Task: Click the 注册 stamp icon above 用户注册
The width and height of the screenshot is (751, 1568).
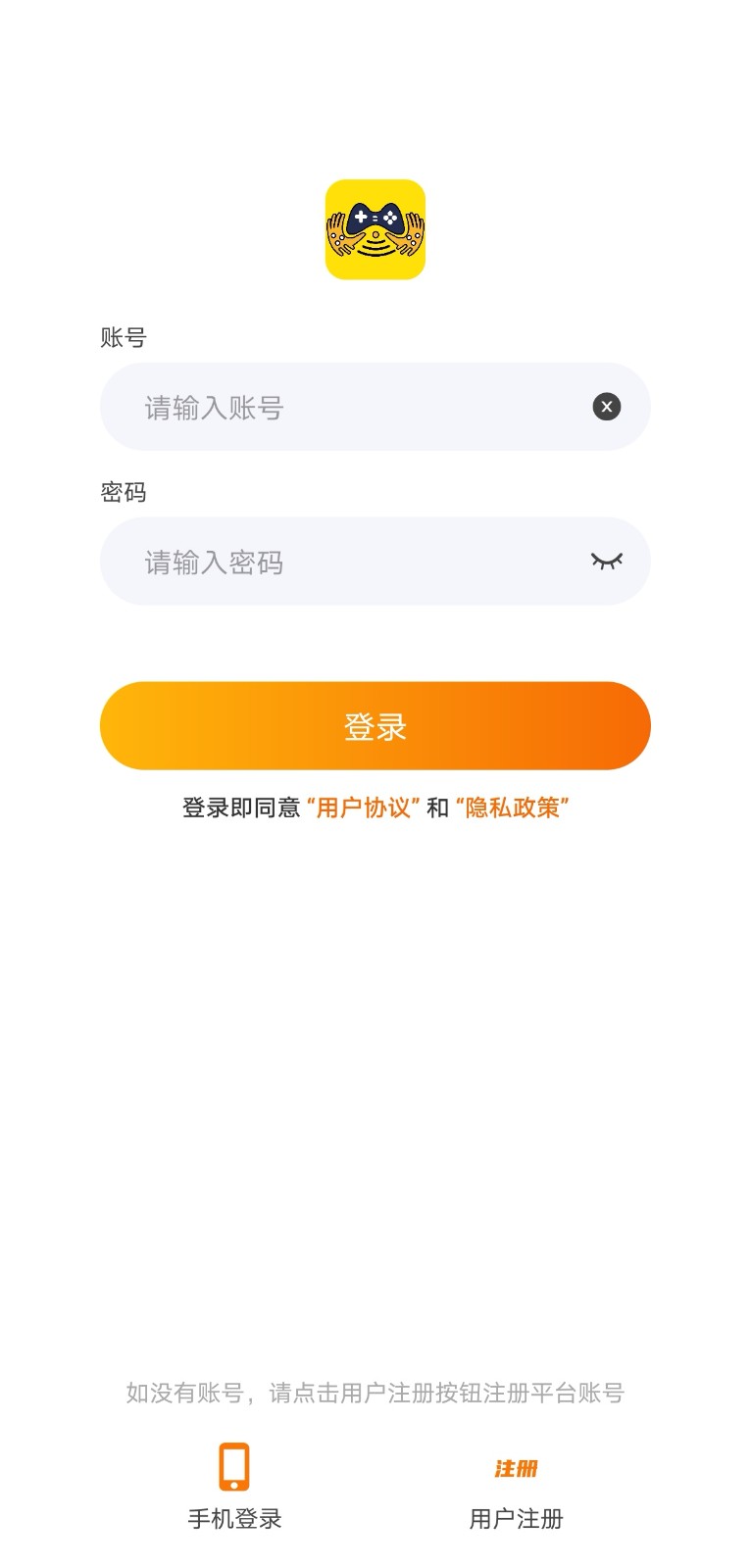Action: pos(516,1467)
